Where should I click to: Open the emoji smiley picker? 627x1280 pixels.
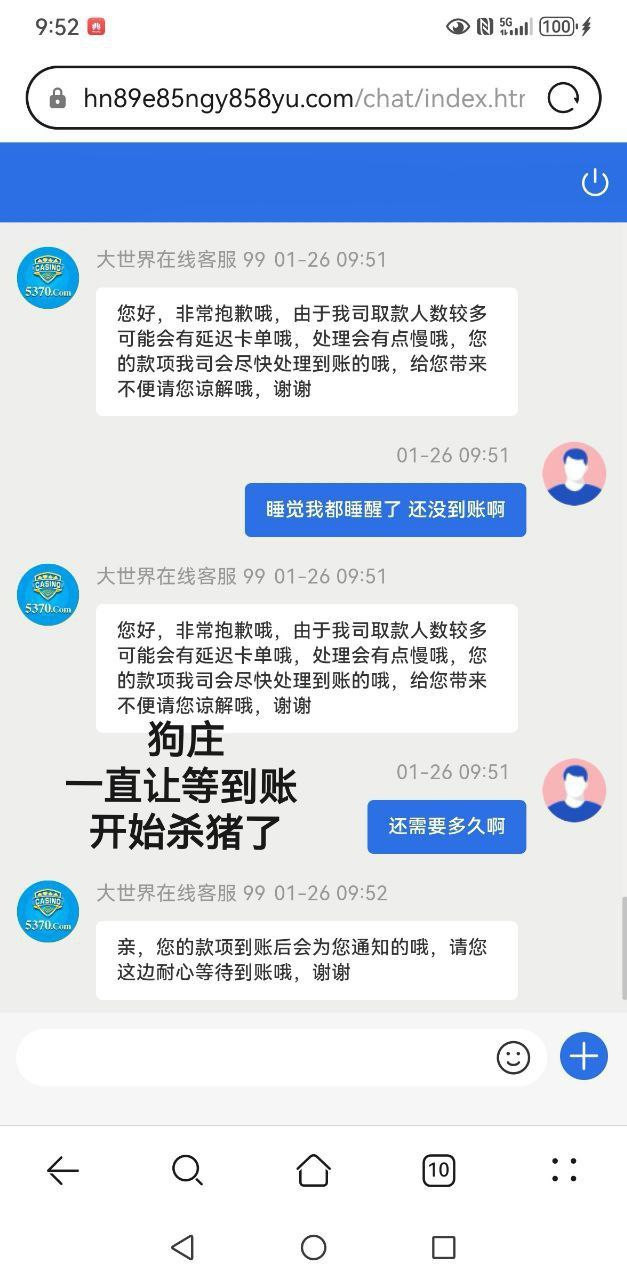point(513,1057)
